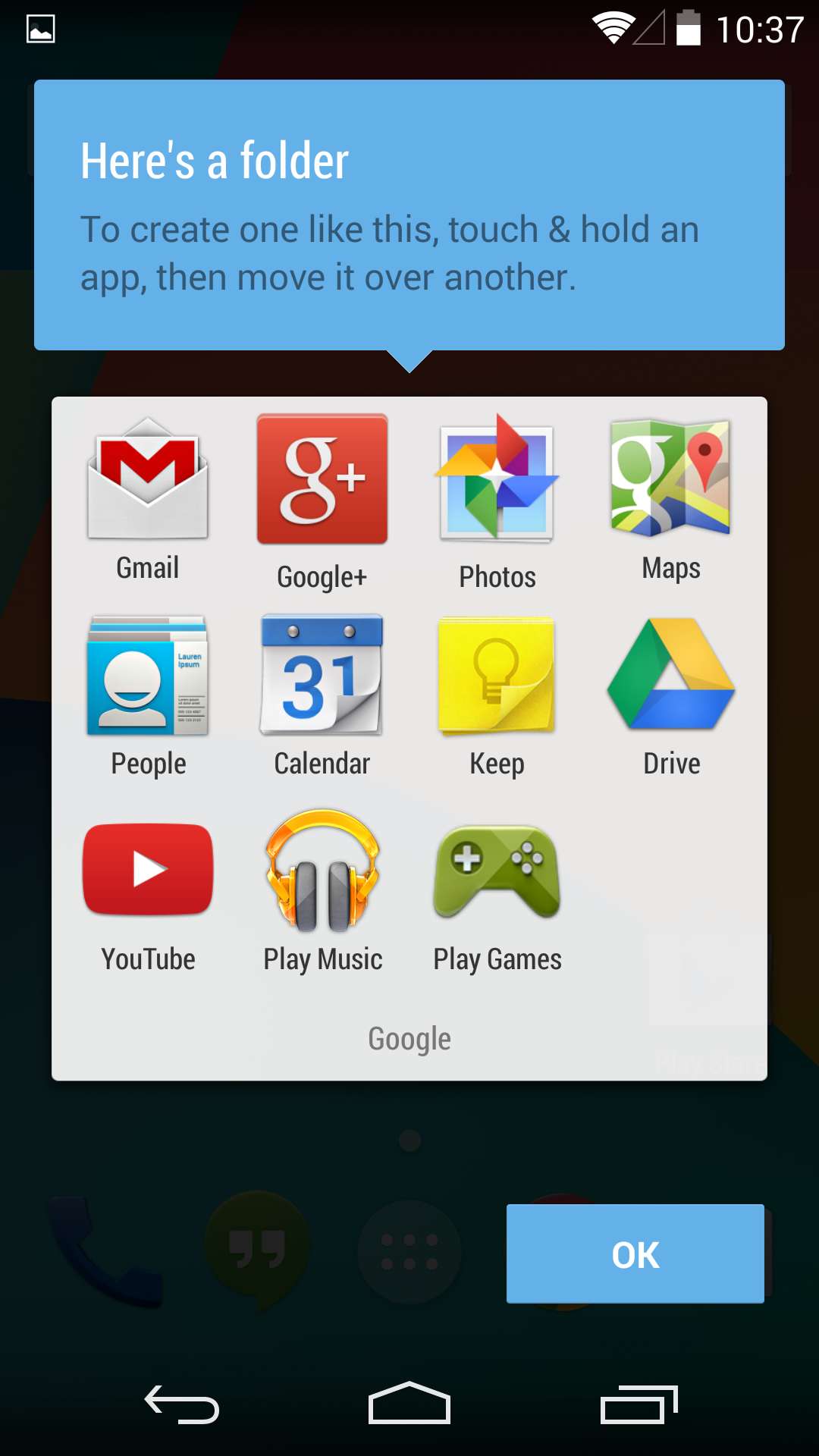Open the recent apps overview
The height and width of the screenshot is (1456, 819).
click(x=639, y=1405)
